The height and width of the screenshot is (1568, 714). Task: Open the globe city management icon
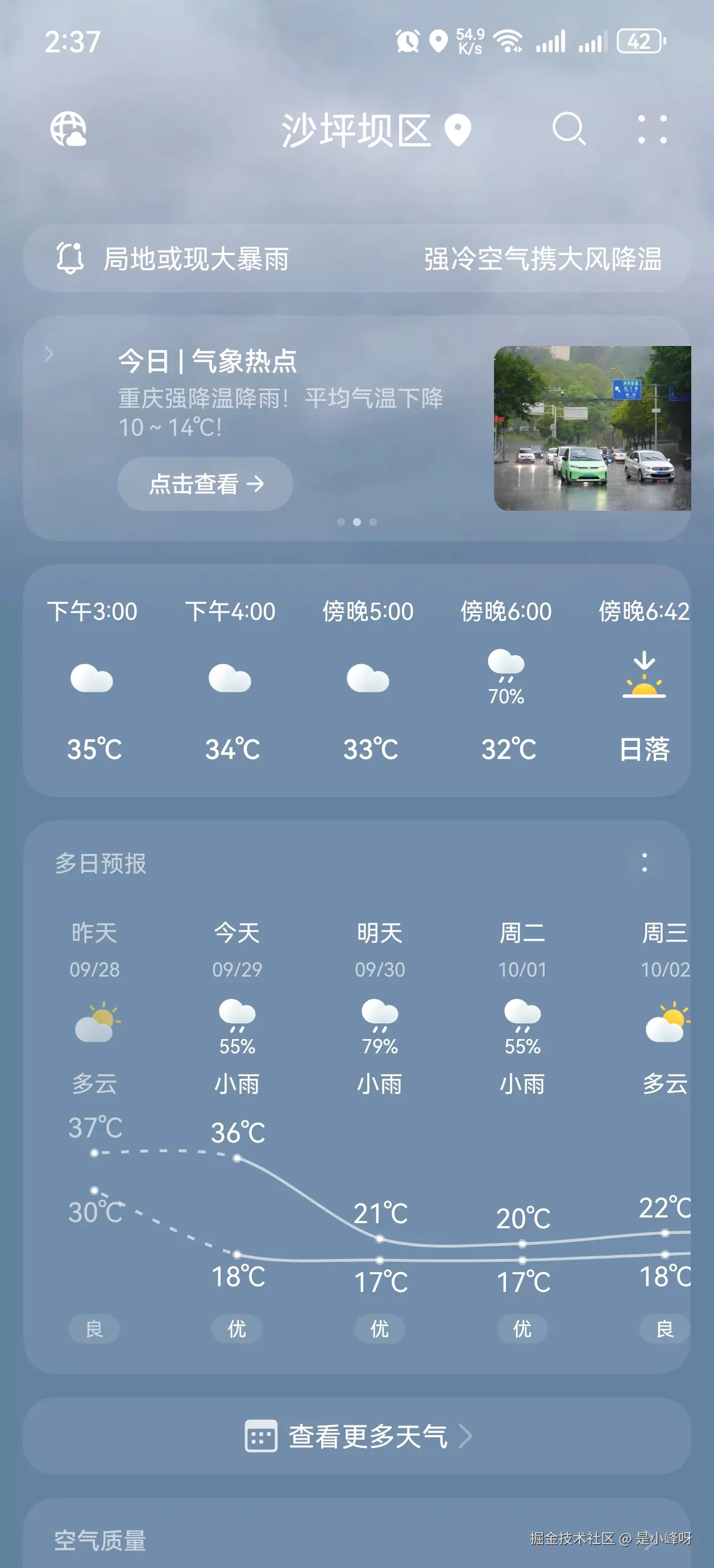[x=68, y=129]
